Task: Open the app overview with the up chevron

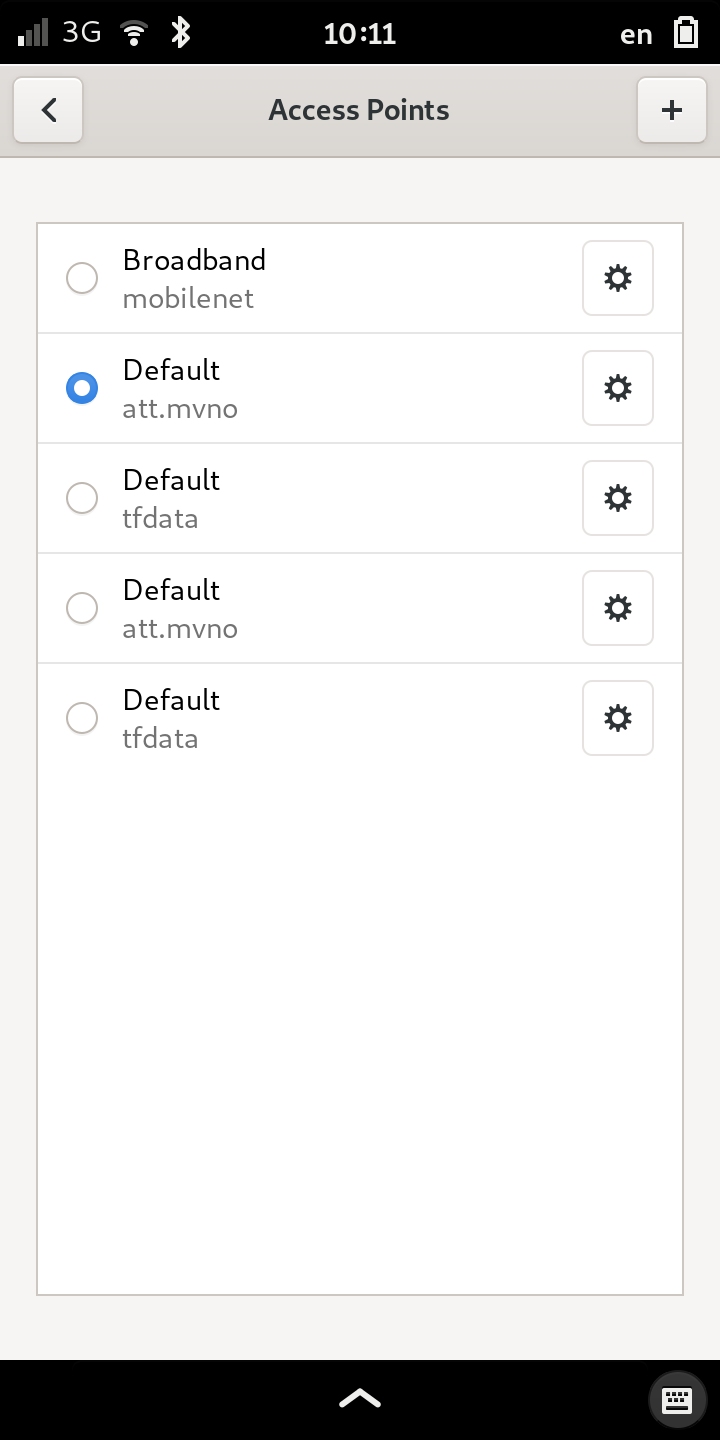Action: (x=360, y=1399)
